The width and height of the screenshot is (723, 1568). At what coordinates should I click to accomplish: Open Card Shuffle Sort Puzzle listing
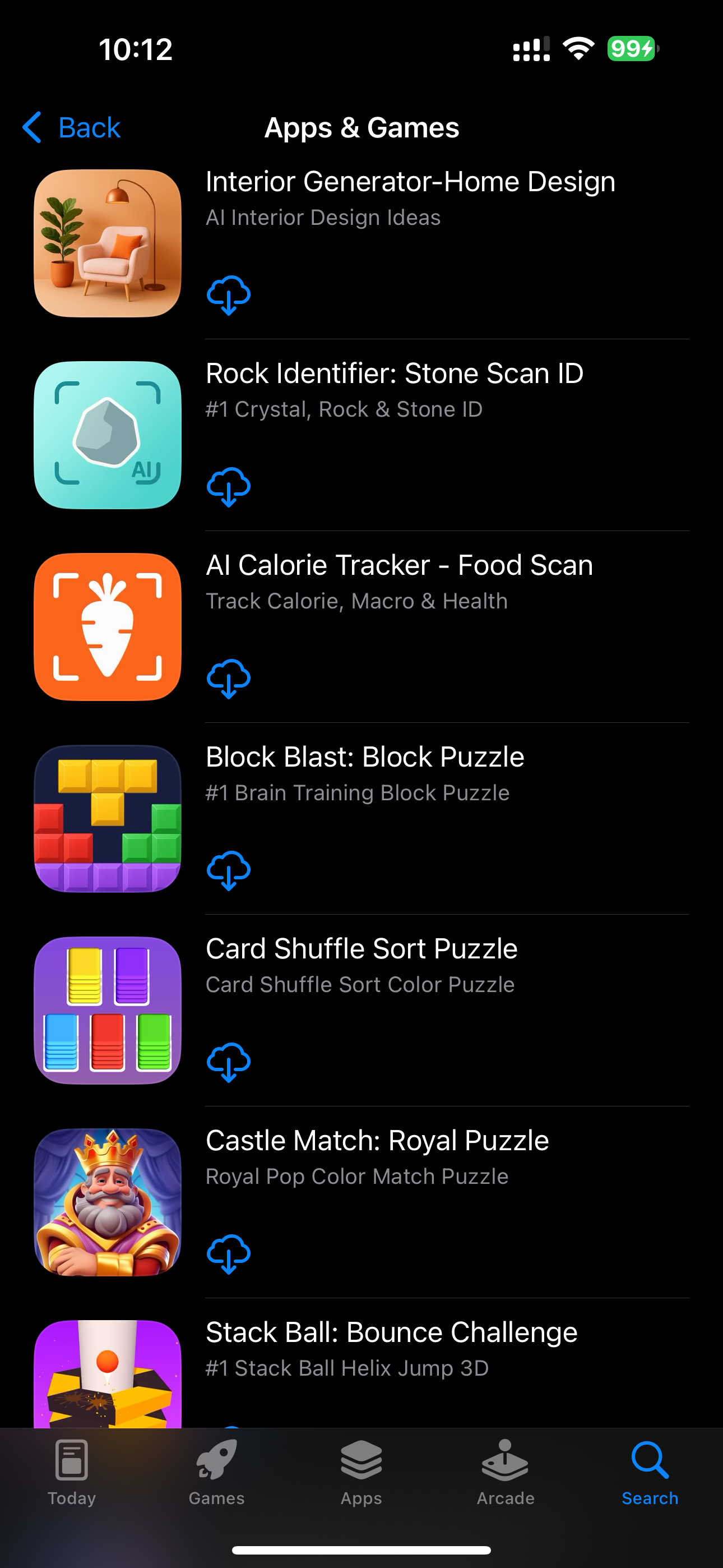361,949
